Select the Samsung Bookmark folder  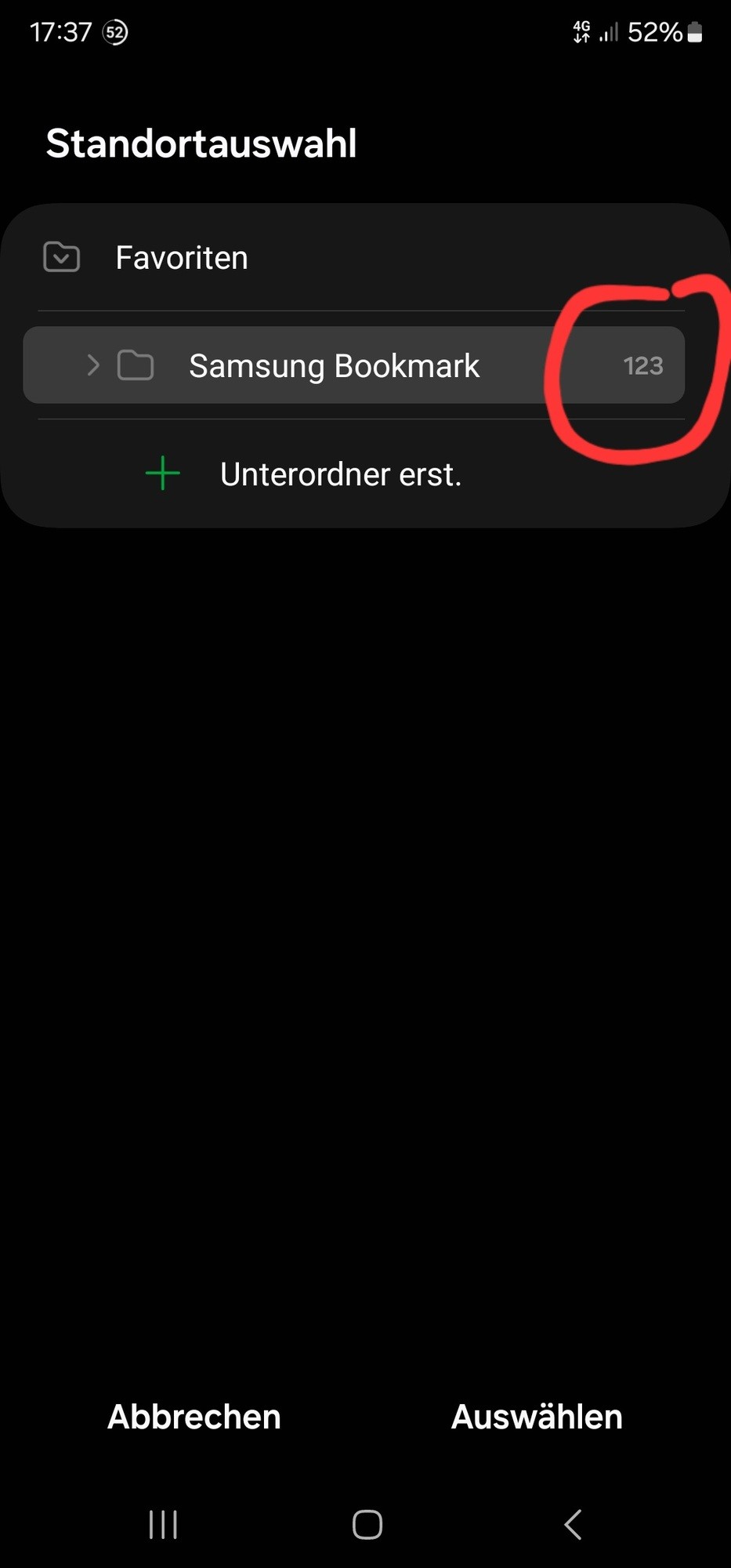click(335, 366)
